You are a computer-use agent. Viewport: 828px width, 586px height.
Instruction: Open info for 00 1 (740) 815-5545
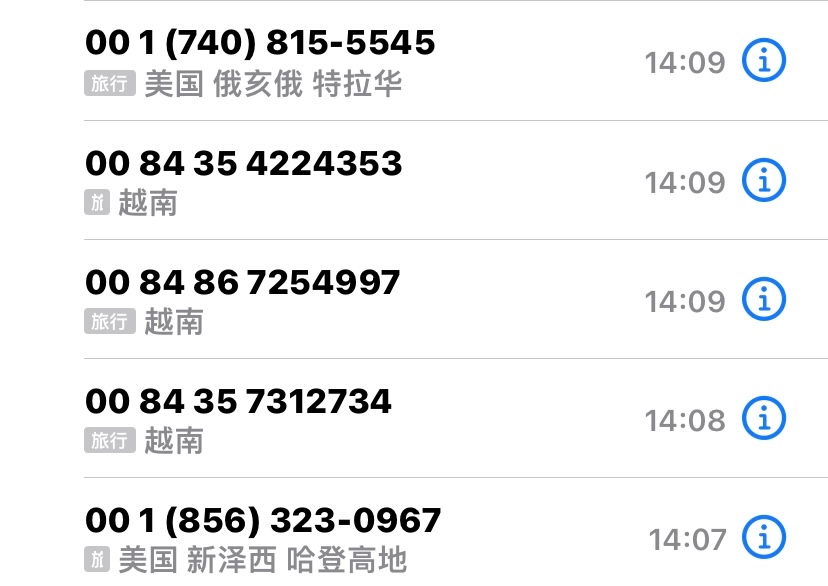(x=764, y=62)
